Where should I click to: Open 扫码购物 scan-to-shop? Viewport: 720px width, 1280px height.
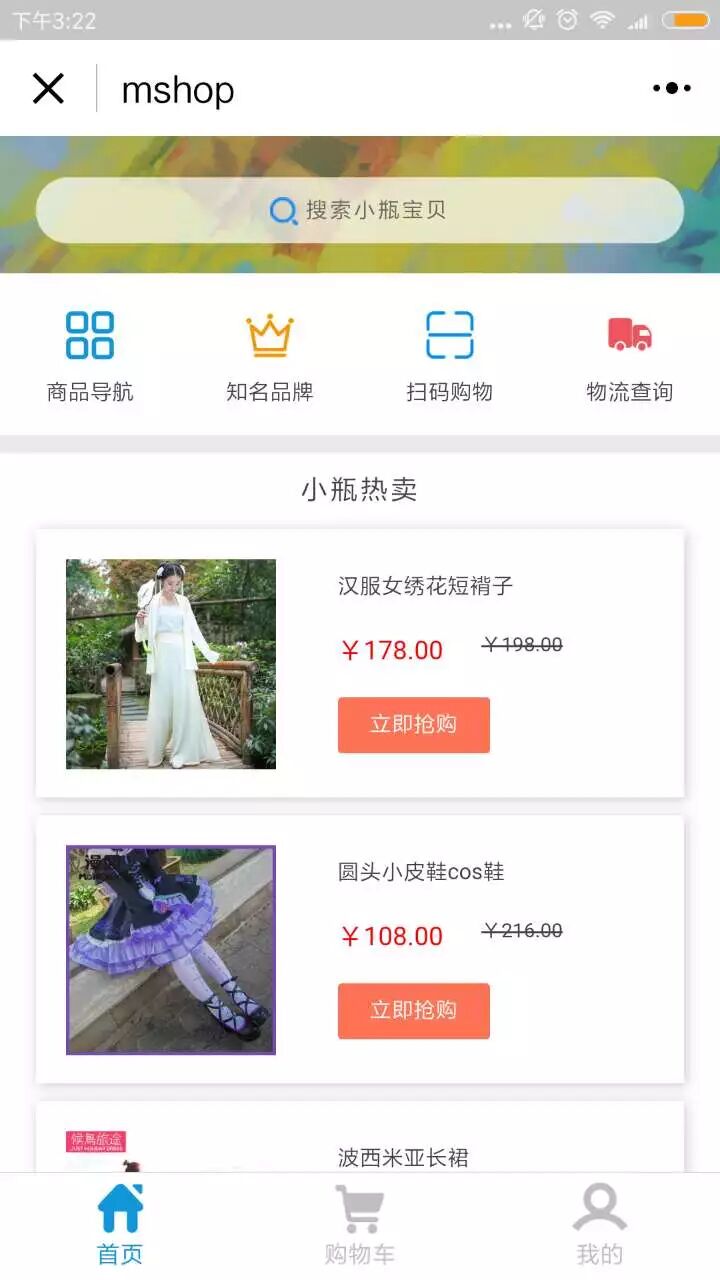tap(449, 355)
